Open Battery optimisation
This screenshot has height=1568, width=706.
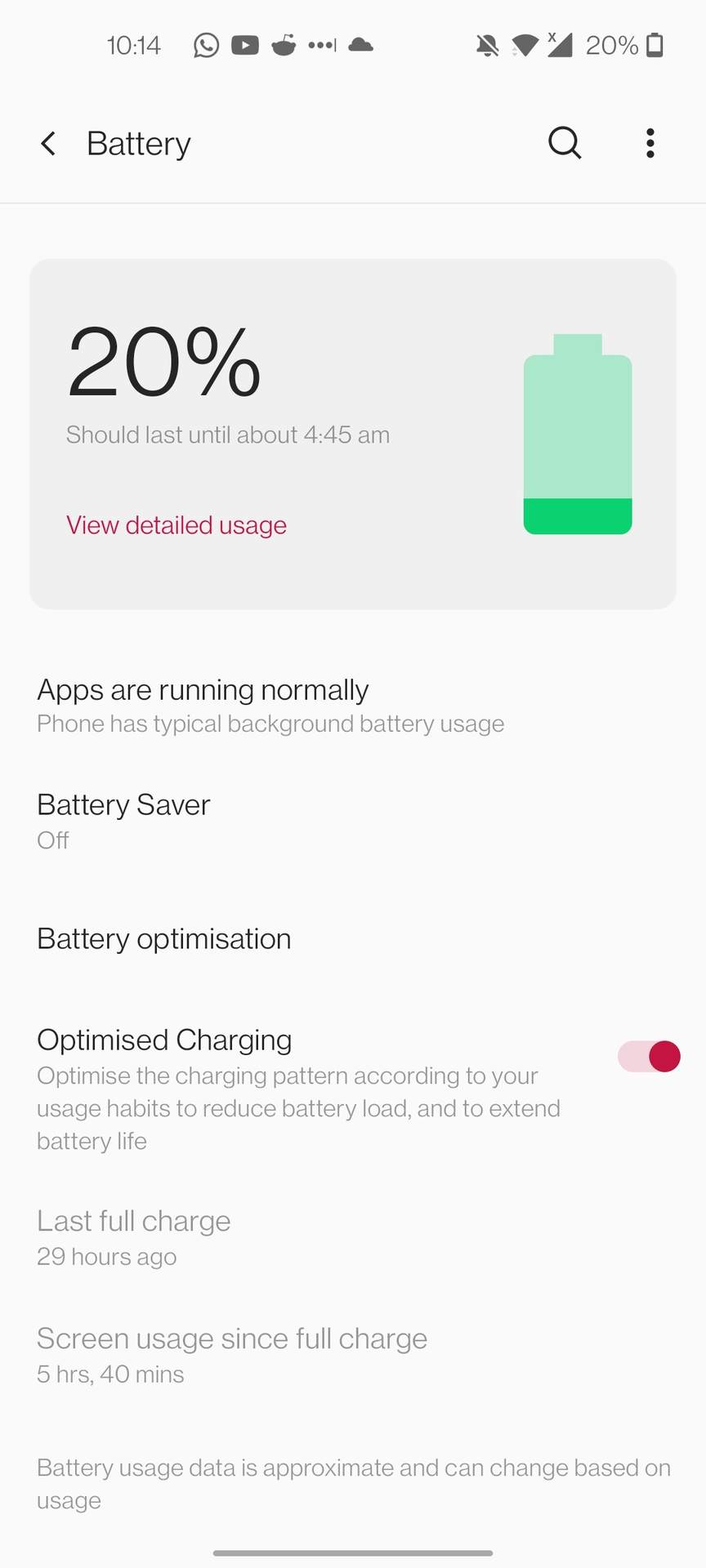[x=164, y=939]
